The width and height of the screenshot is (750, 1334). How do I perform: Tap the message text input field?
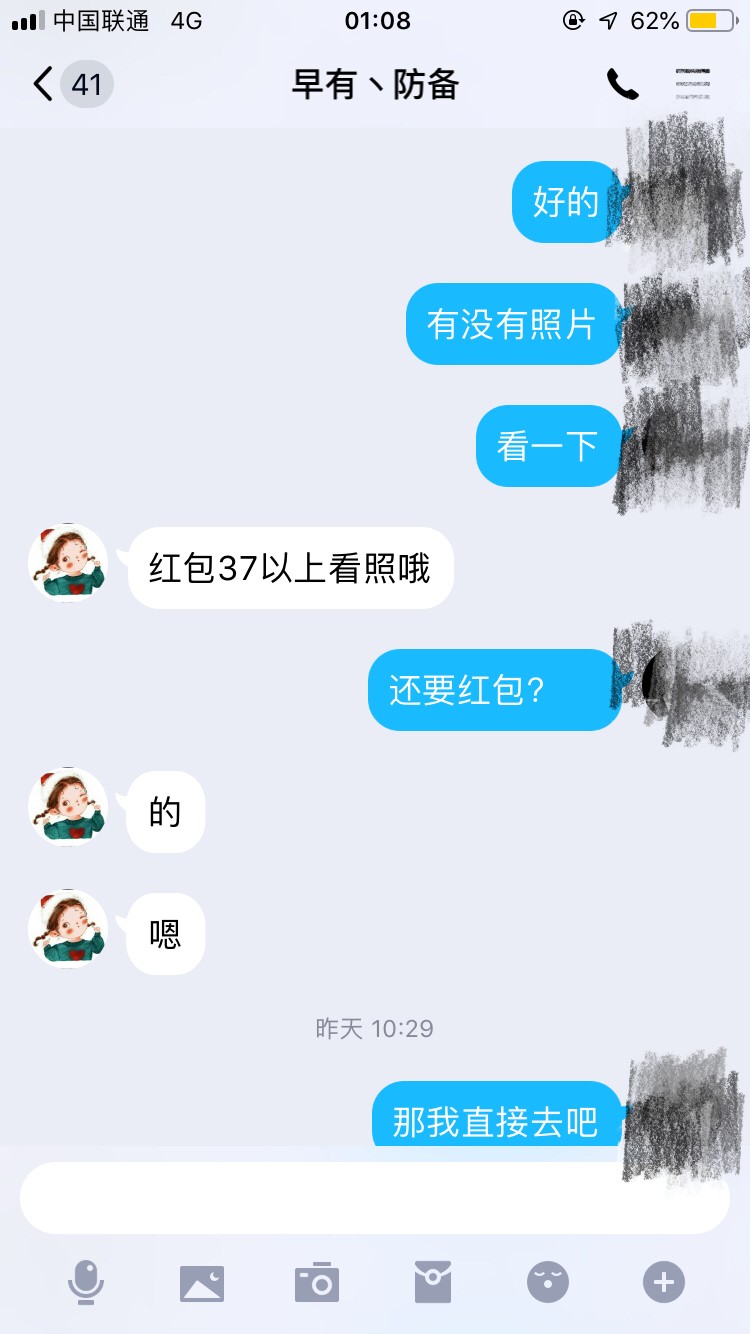[x=375, y=1197]
